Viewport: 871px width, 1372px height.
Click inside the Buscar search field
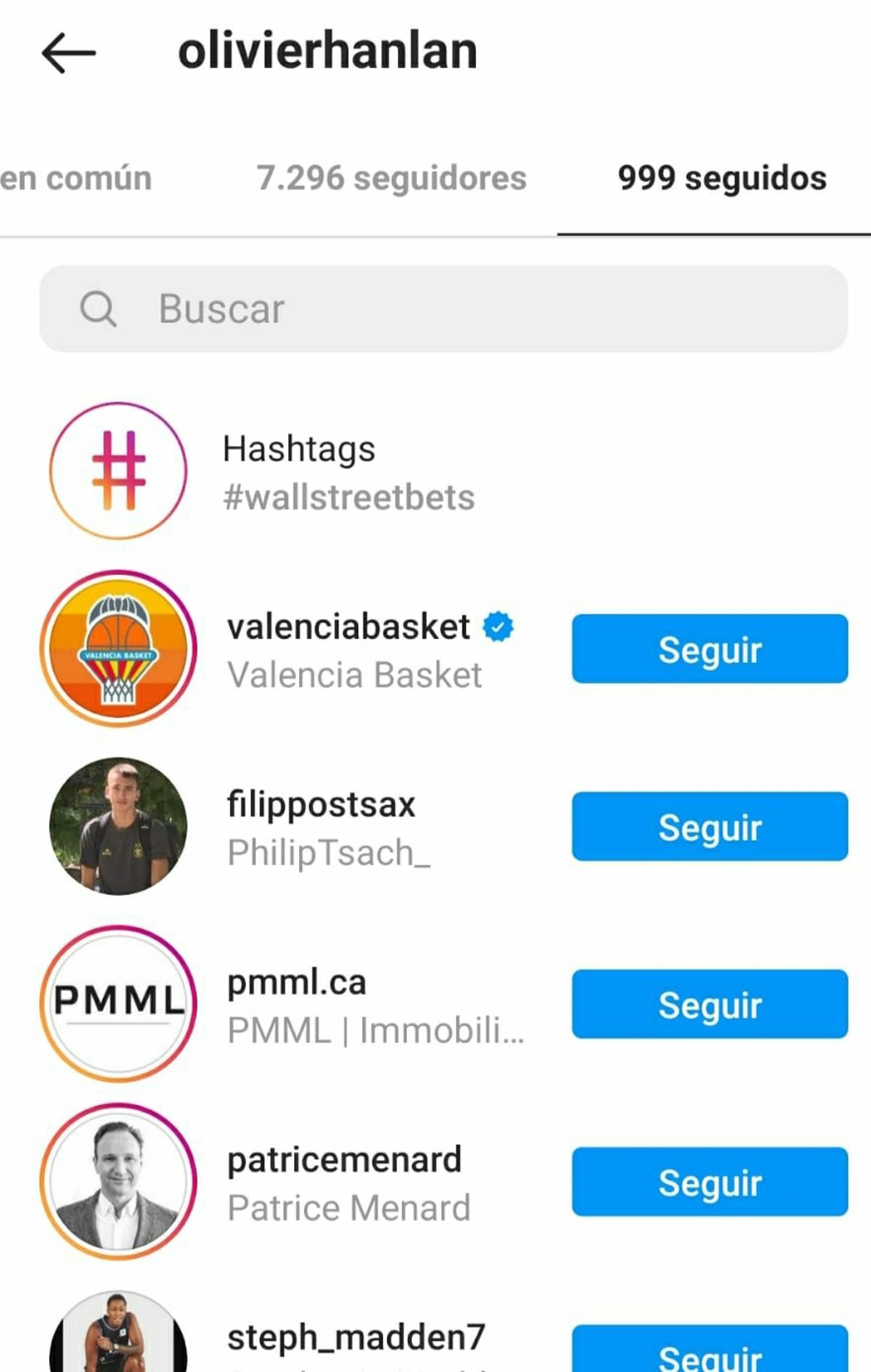(x=363, y=309)
